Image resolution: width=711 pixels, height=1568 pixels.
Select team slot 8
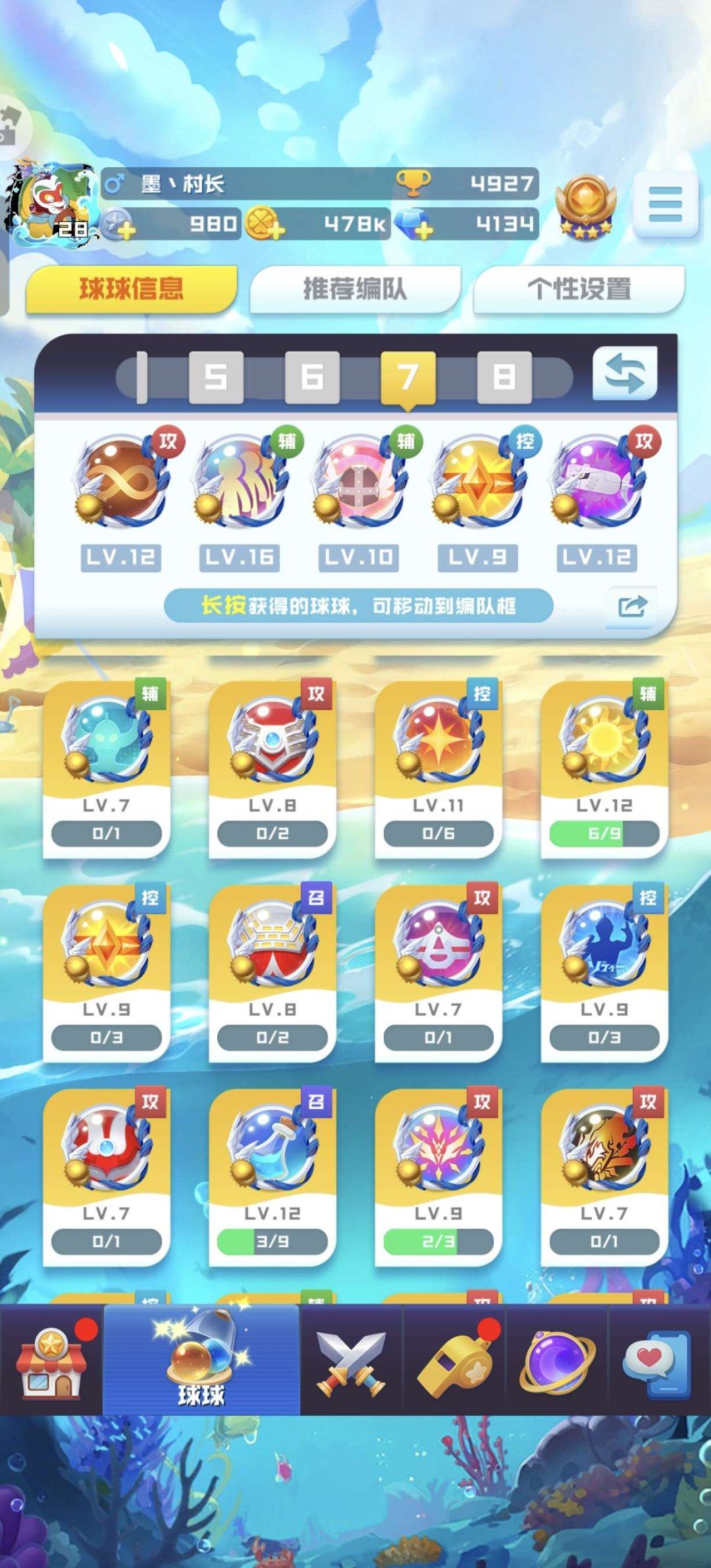504,377
